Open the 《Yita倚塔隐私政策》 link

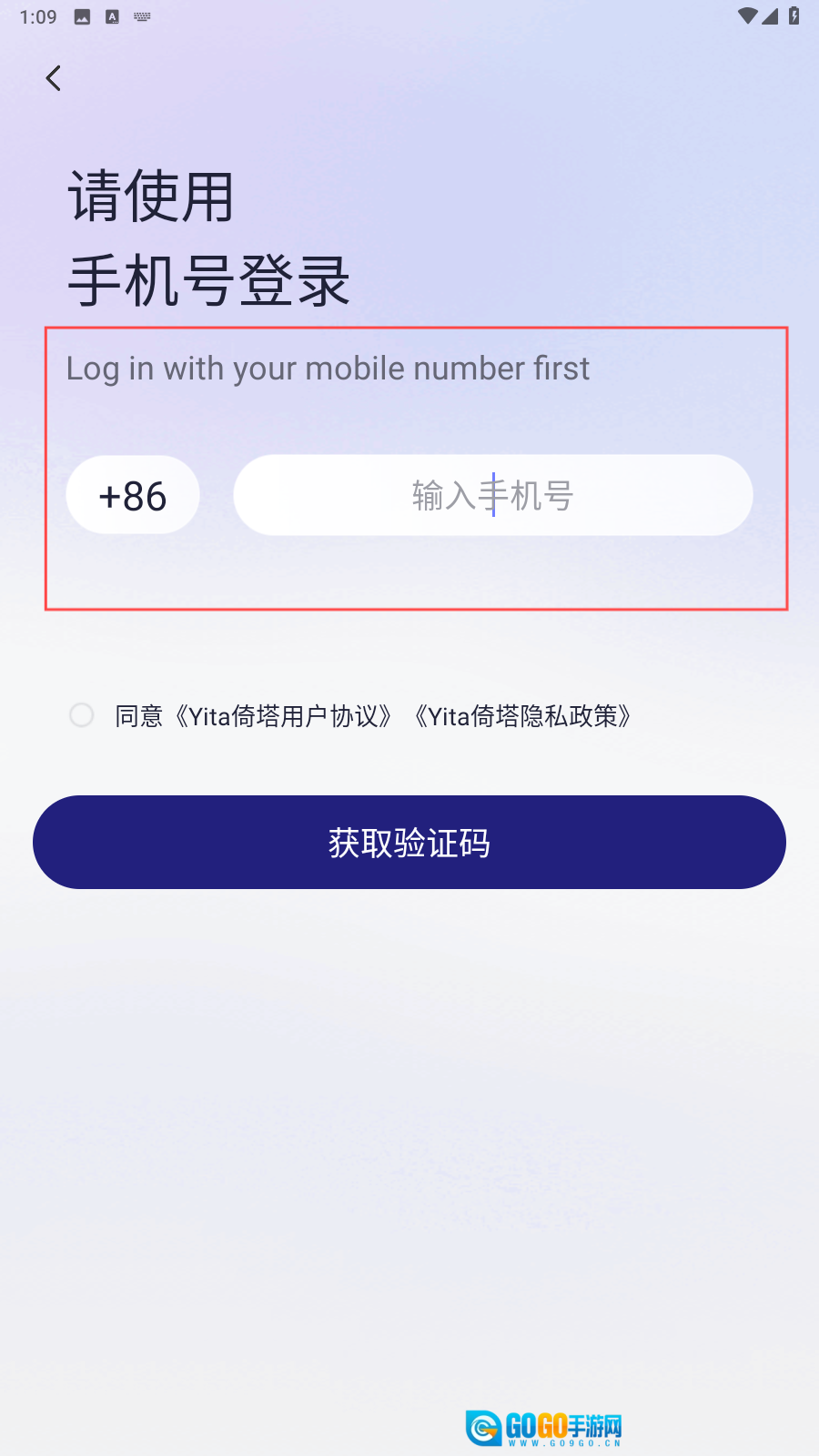(x=523, y=716)
